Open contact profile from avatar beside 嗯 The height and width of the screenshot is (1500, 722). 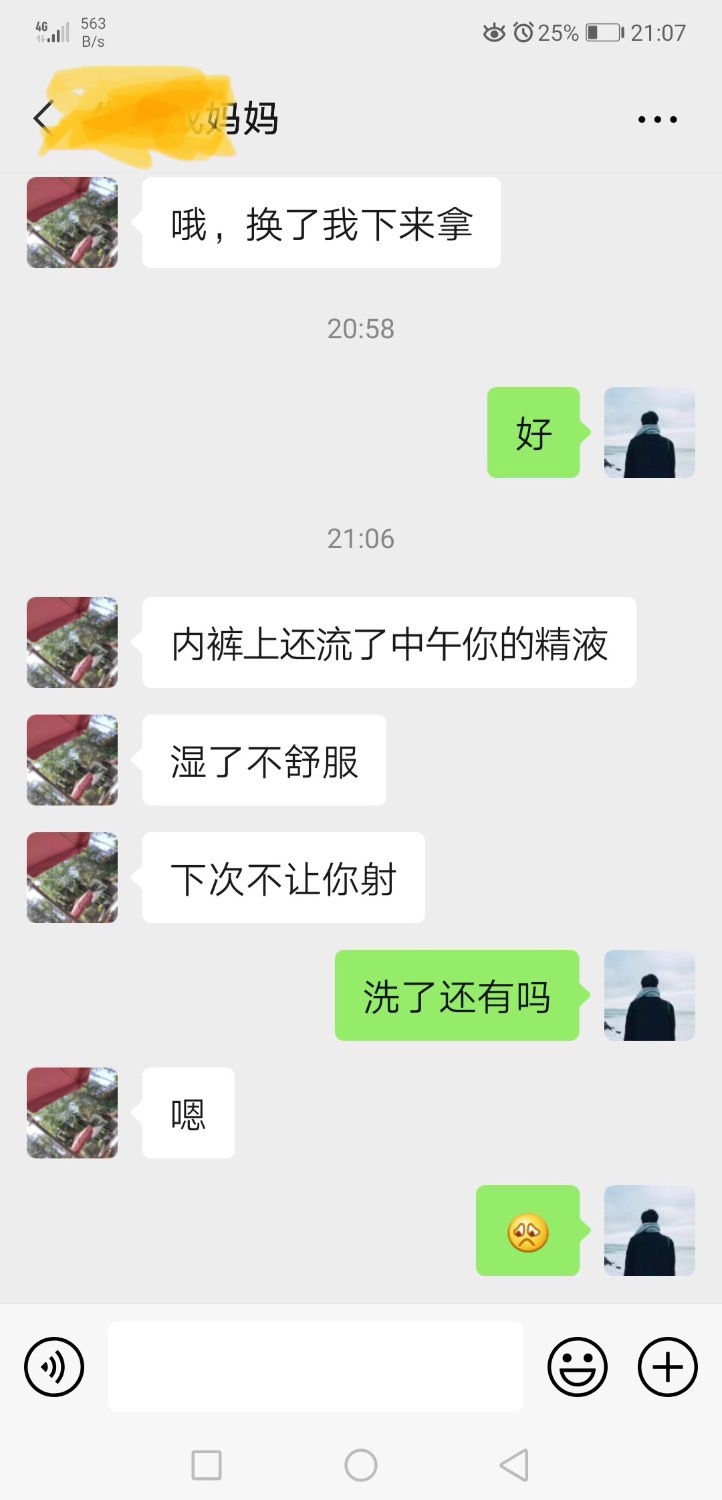tap(72, 1112)
